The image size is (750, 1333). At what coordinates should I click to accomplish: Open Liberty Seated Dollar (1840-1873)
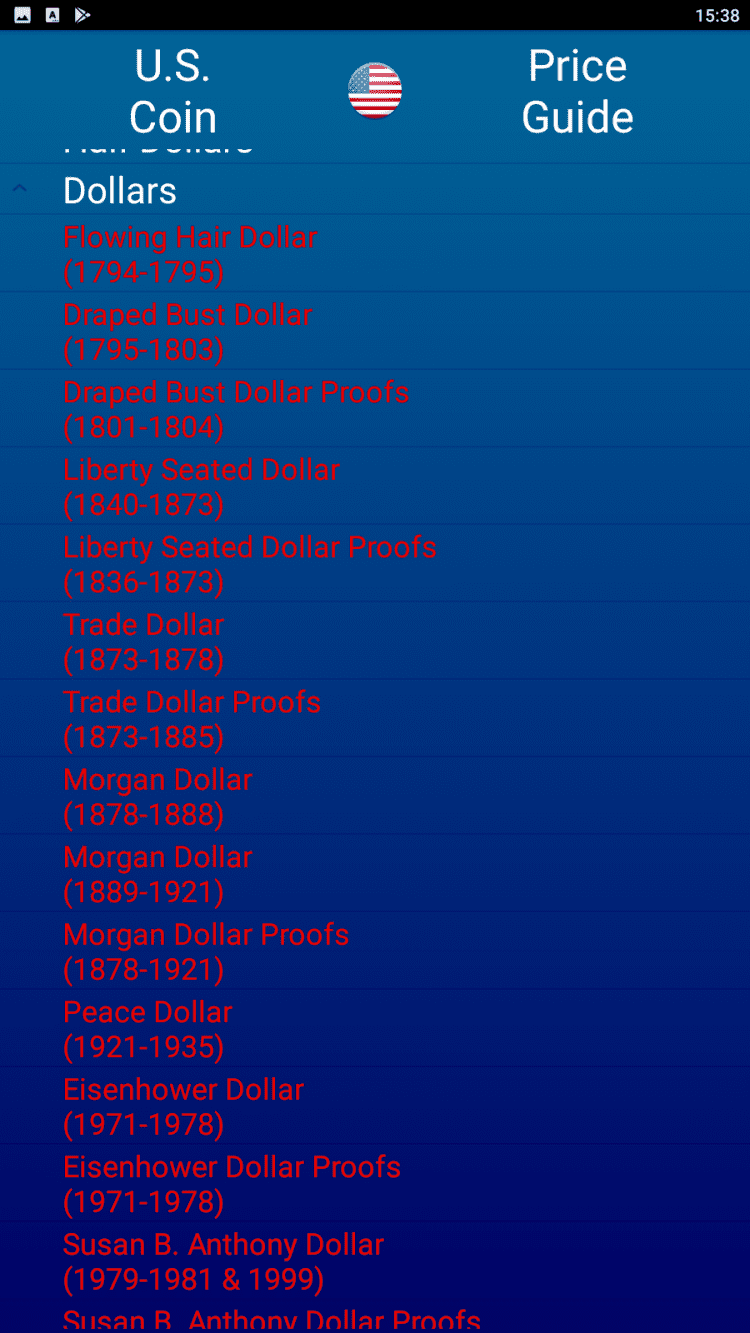pos(201,487)
